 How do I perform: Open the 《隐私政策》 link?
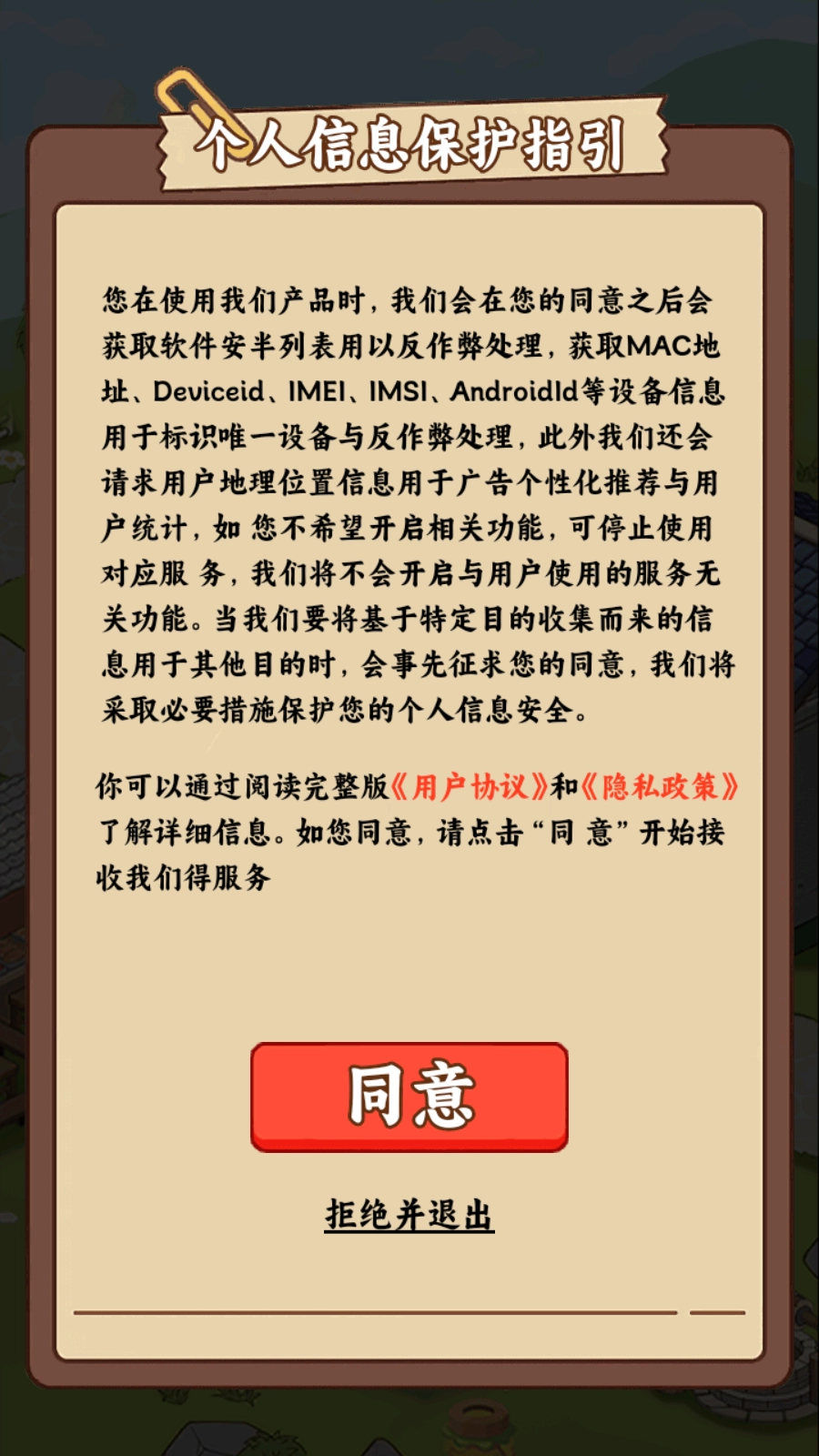660,786
